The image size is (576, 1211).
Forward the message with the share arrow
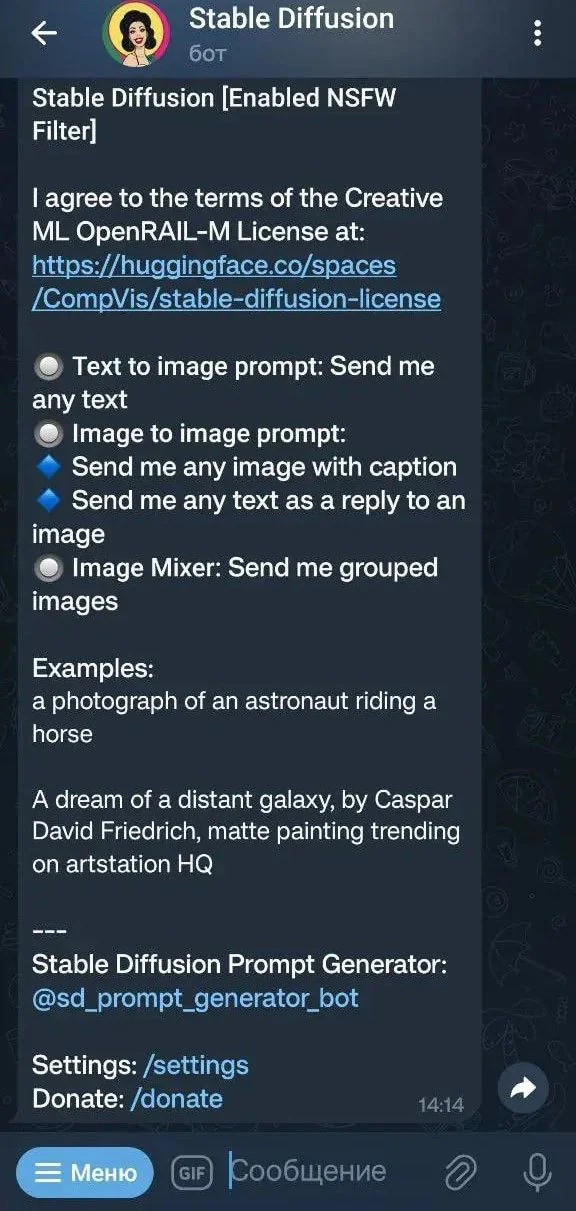(523, 1089)
